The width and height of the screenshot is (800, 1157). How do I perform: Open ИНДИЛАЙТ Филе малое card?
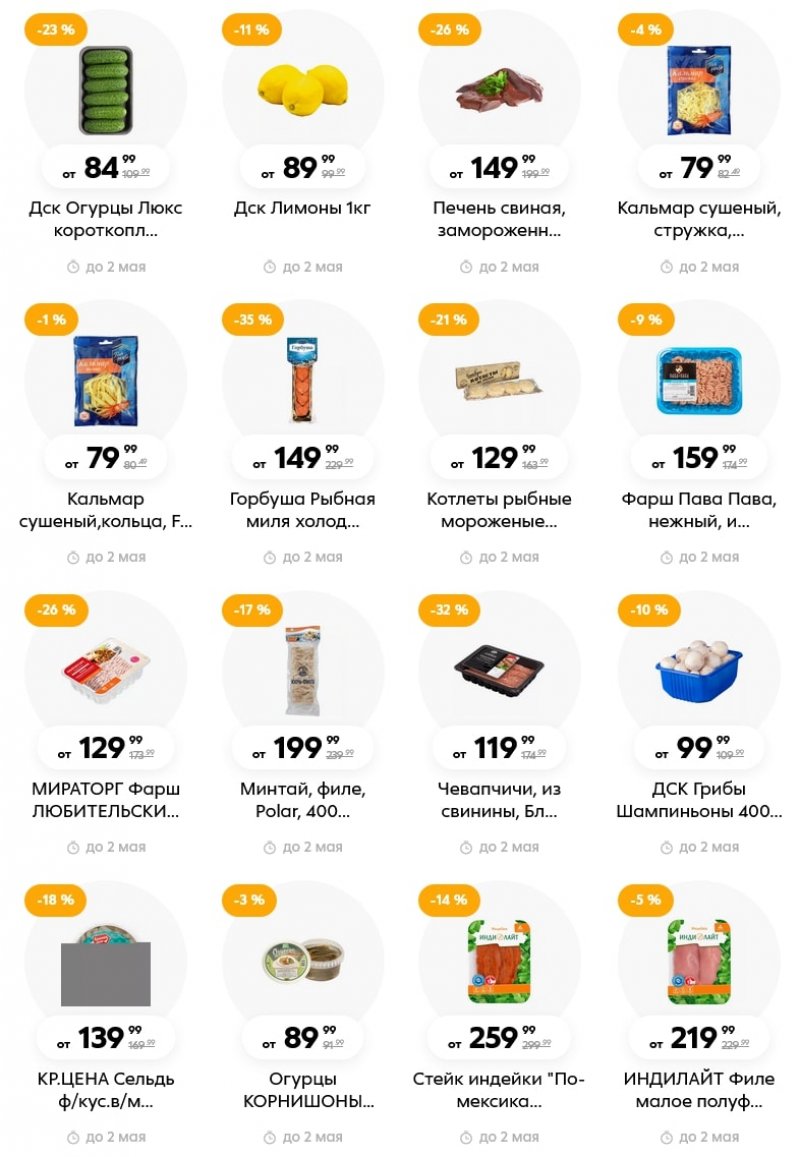[698, 962]
